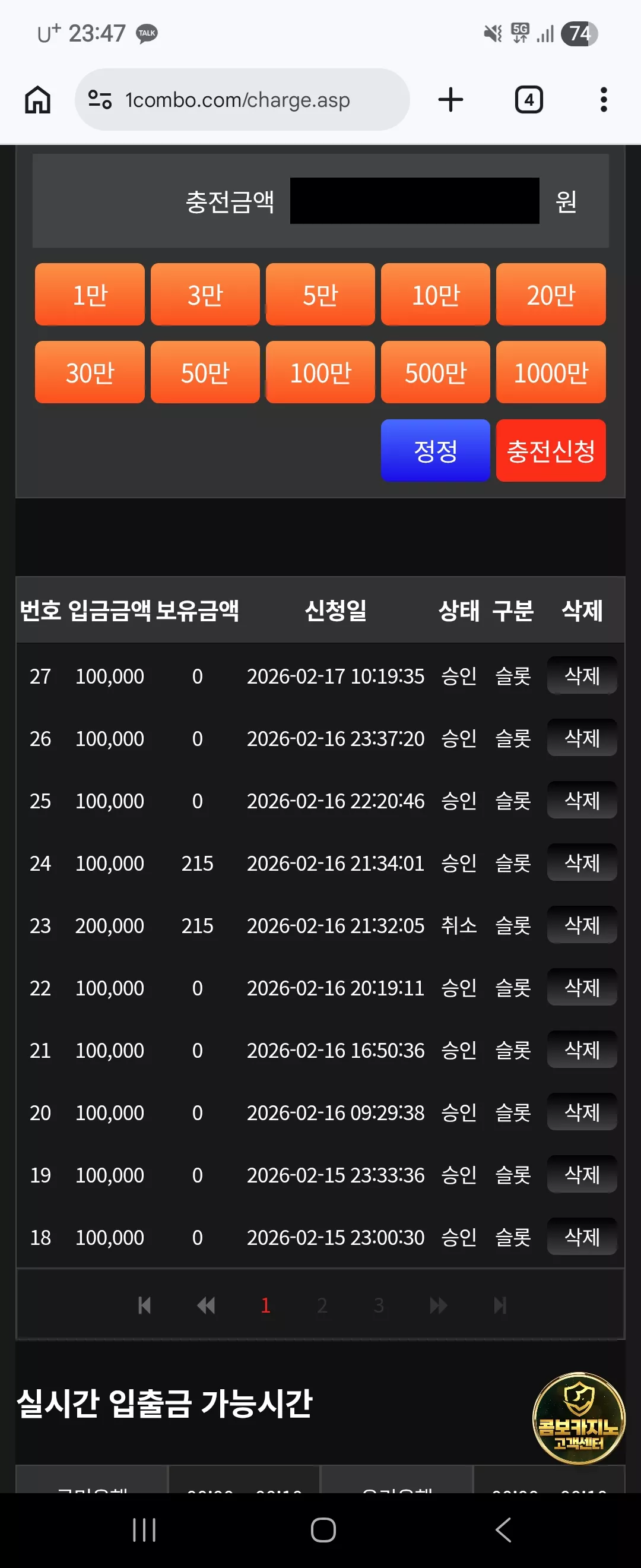Open the 콤보카지노 고객센터 floating badge

(x=579, y=1418)
